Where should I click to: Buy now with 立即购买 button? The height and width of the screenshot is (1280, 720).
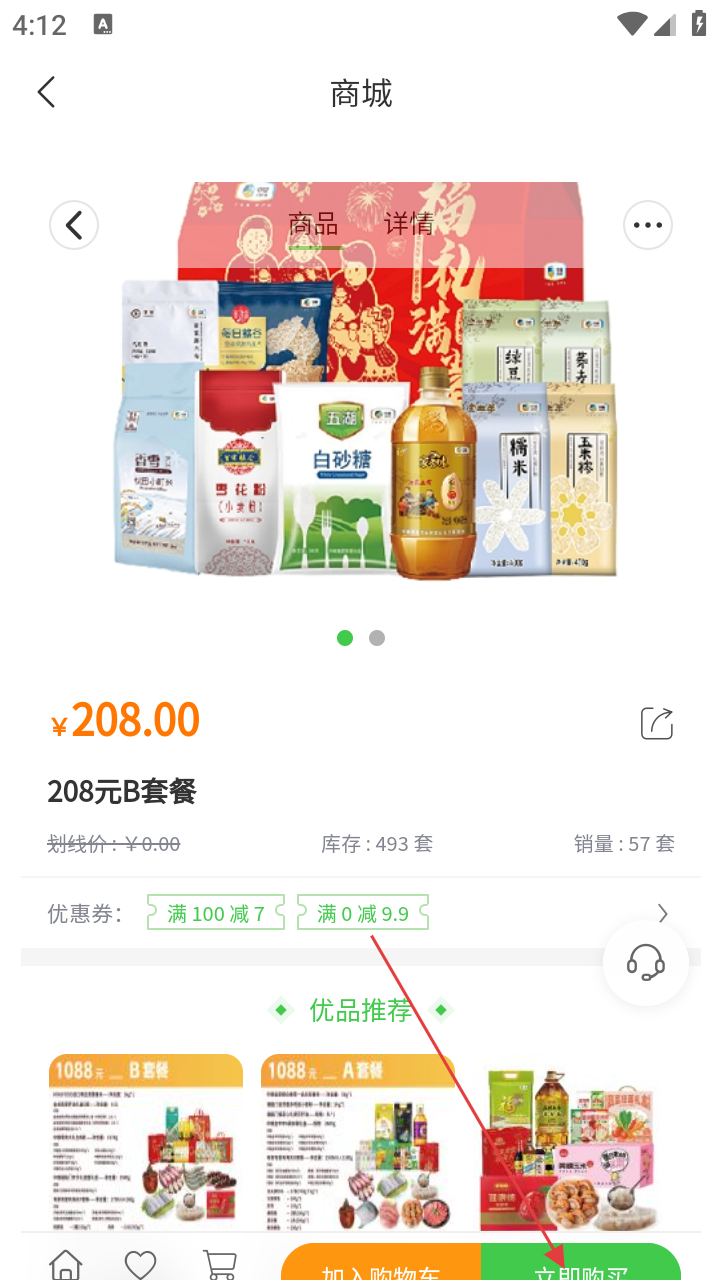[581, 1266]
